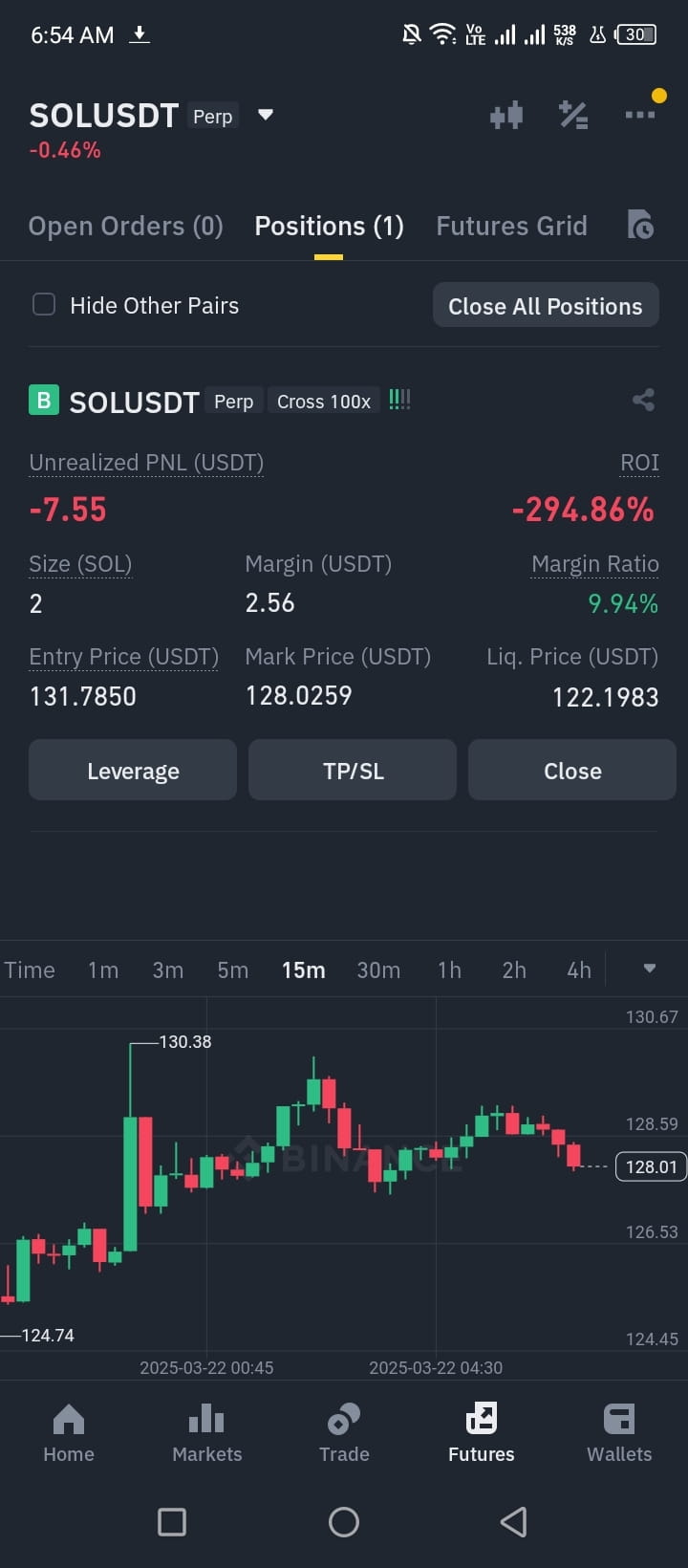Open the SOLUSDT pair selector dropdown
The width and height of the screenshot is (688, 1568).
tap(266, 116)
